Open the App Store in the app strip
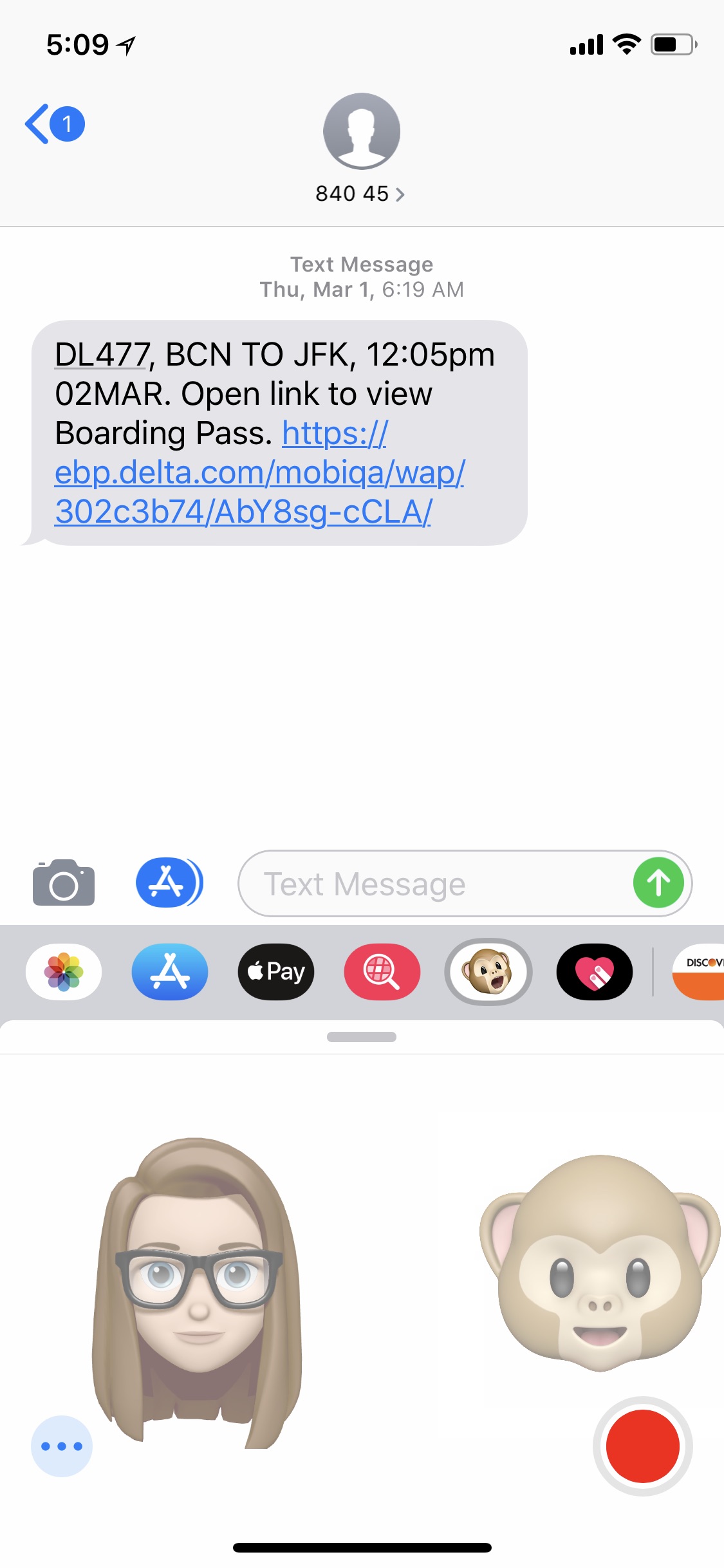724x1568 pixels. click(170, 972)
